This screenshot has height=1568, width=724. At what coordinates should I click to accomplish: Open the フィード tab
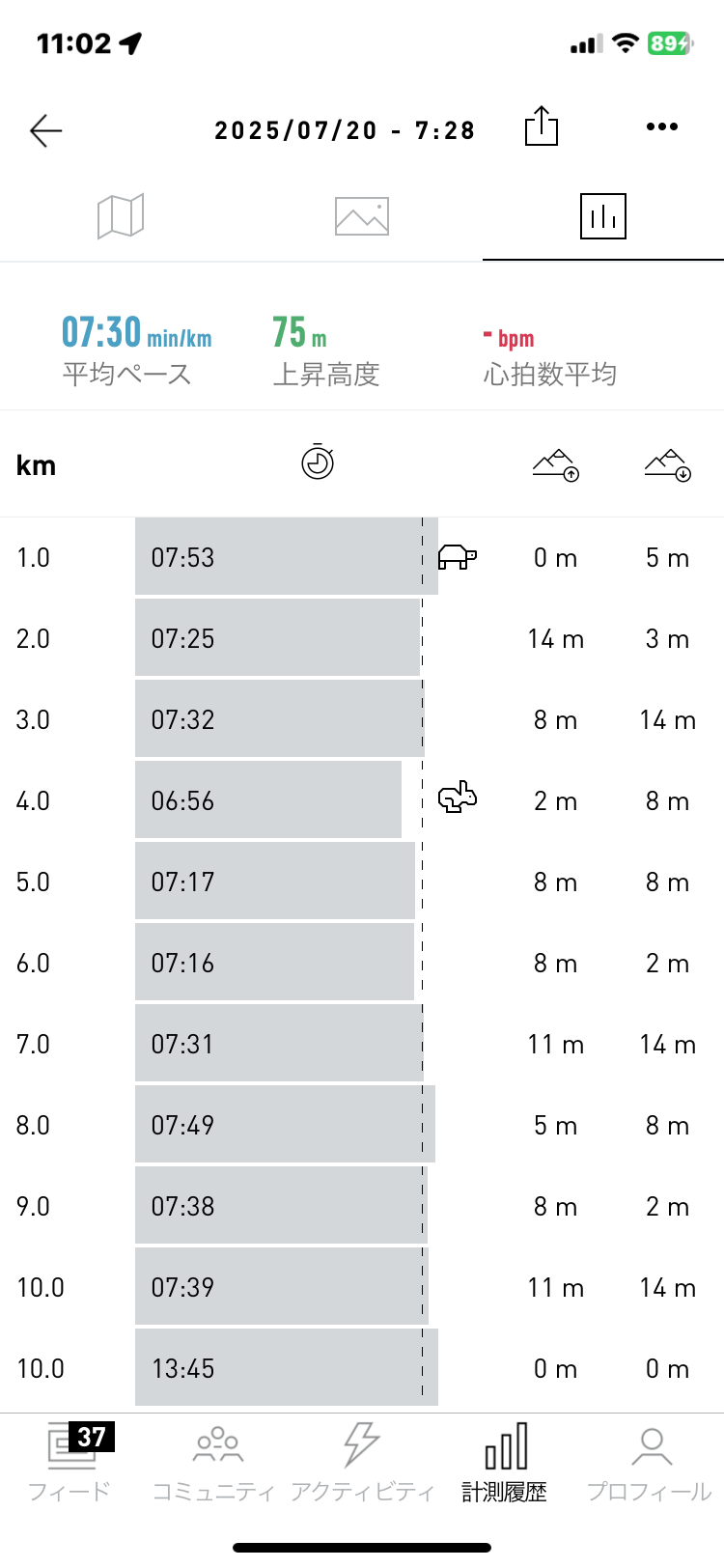pyautogui.click(x=70, y=1462)
